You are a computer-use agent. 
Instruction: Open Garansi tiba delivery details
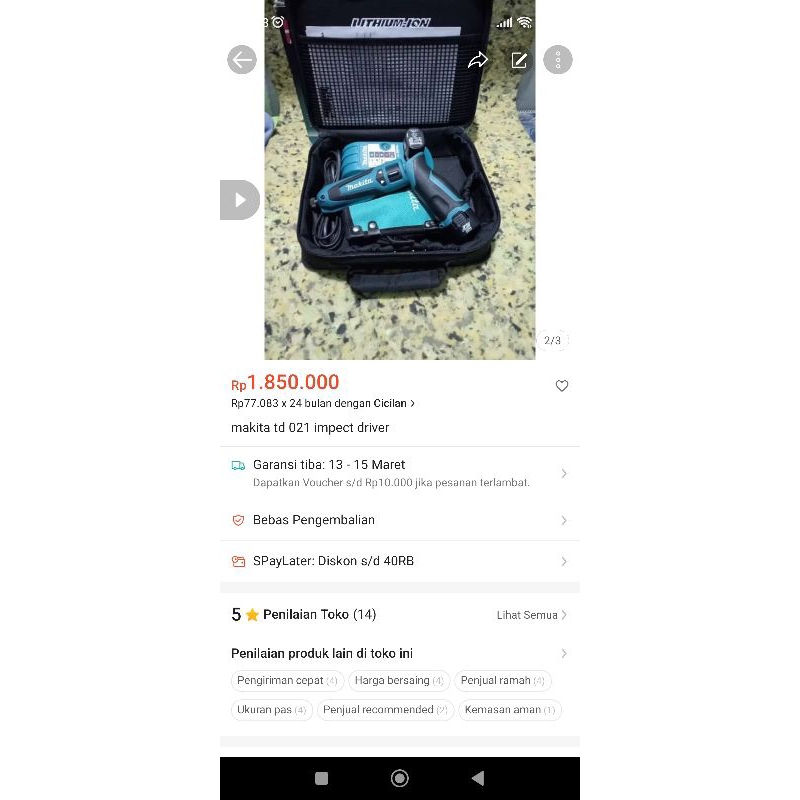400,473
